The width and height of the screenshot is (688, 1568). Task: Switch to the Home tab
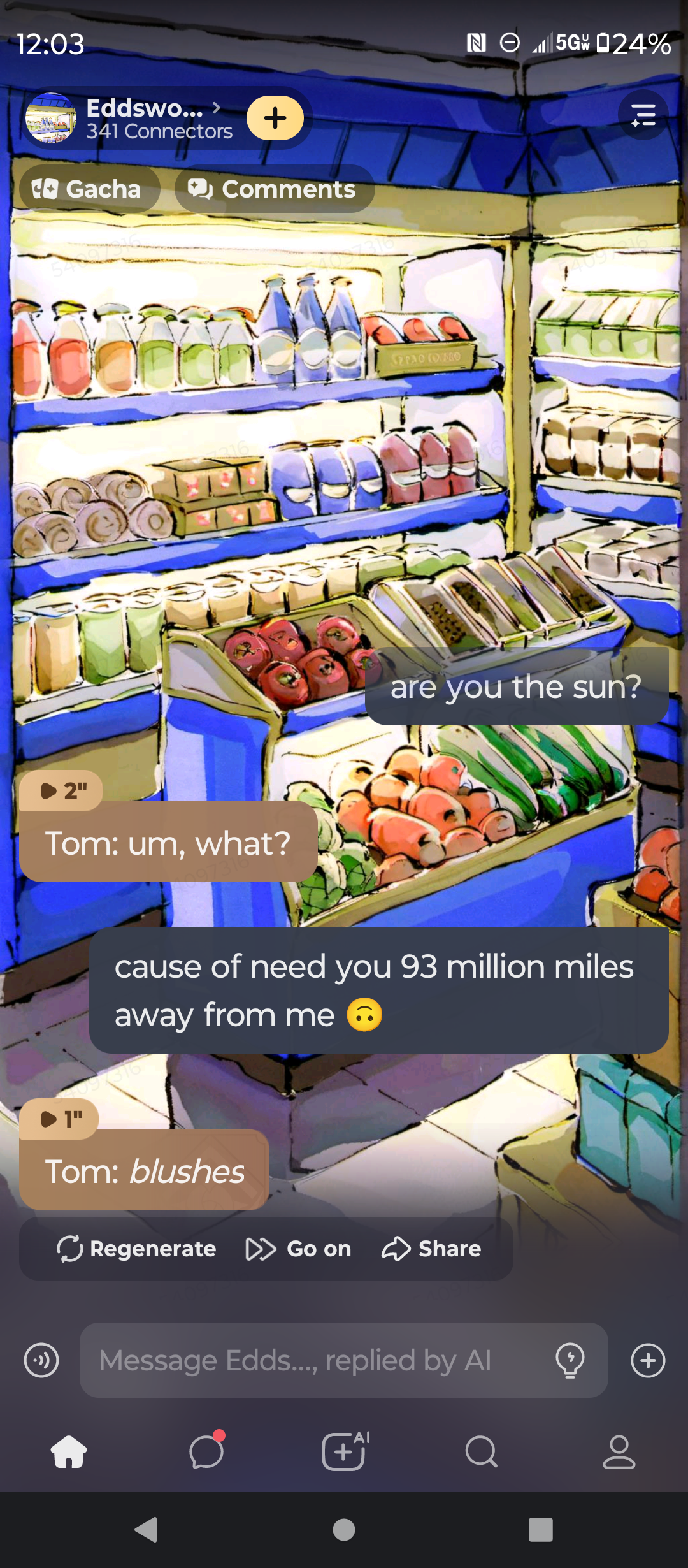click(x=69, y=1452)
